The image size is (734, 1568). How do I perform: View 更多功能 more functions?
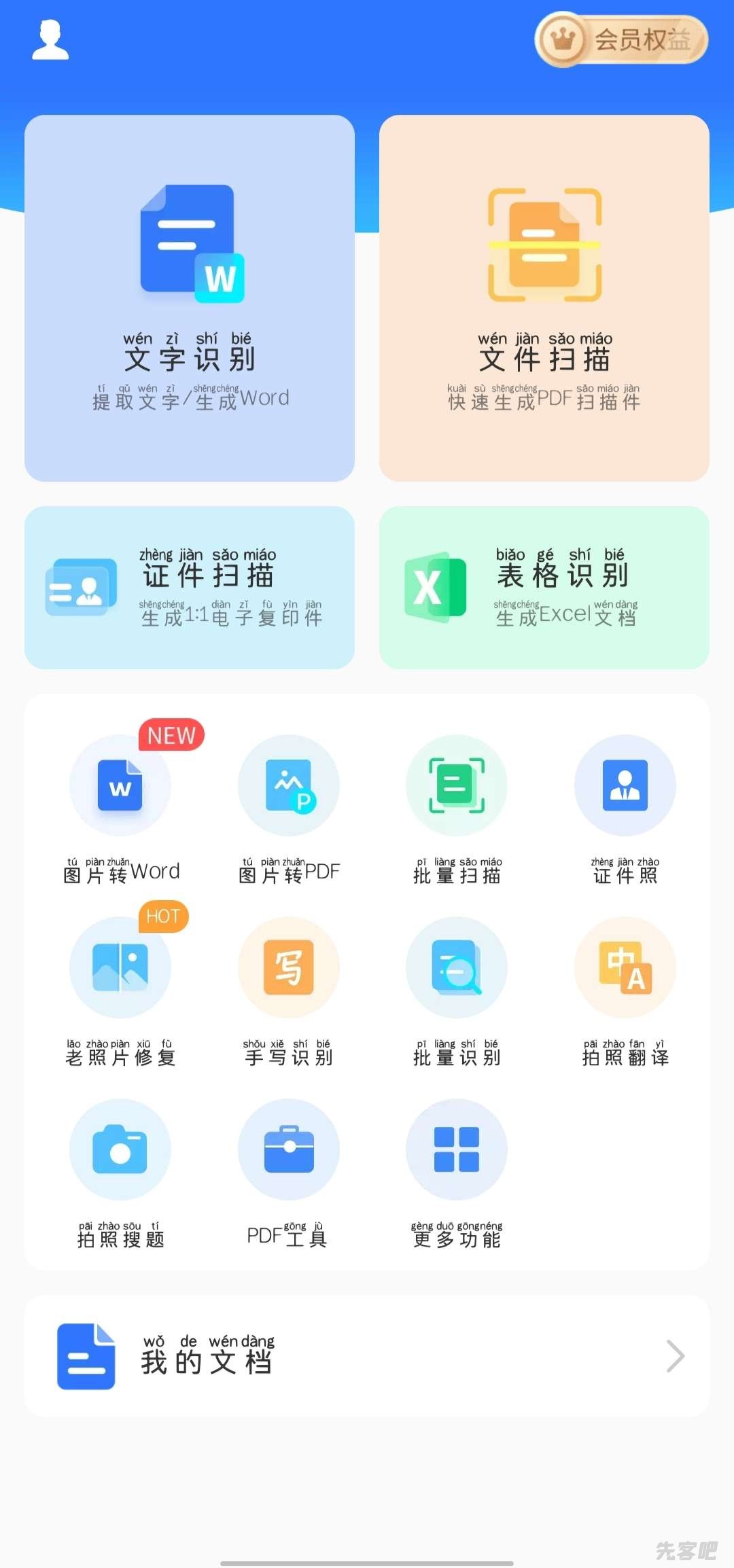[x=457, y=1150]
